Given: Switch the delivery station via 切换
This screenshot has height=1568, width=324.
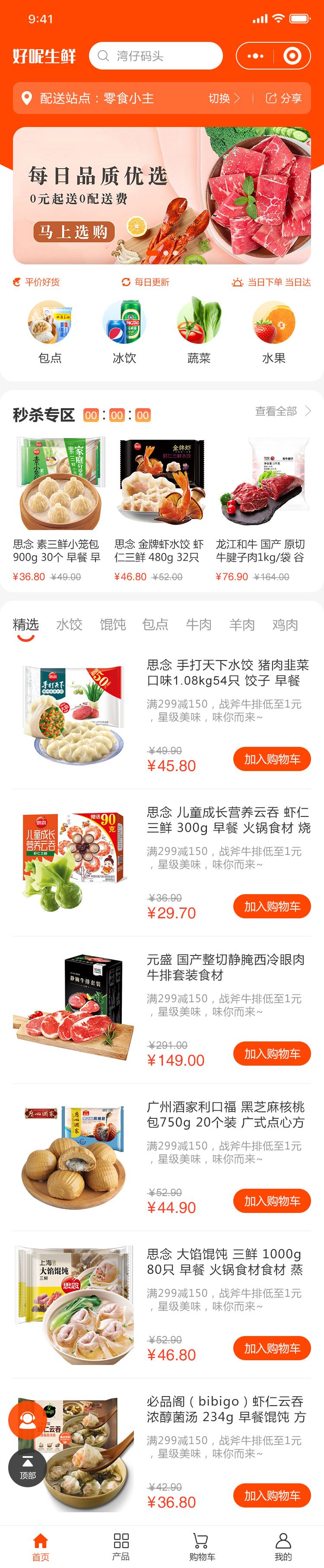Looking at the screenshot, I should coord(224,98).
